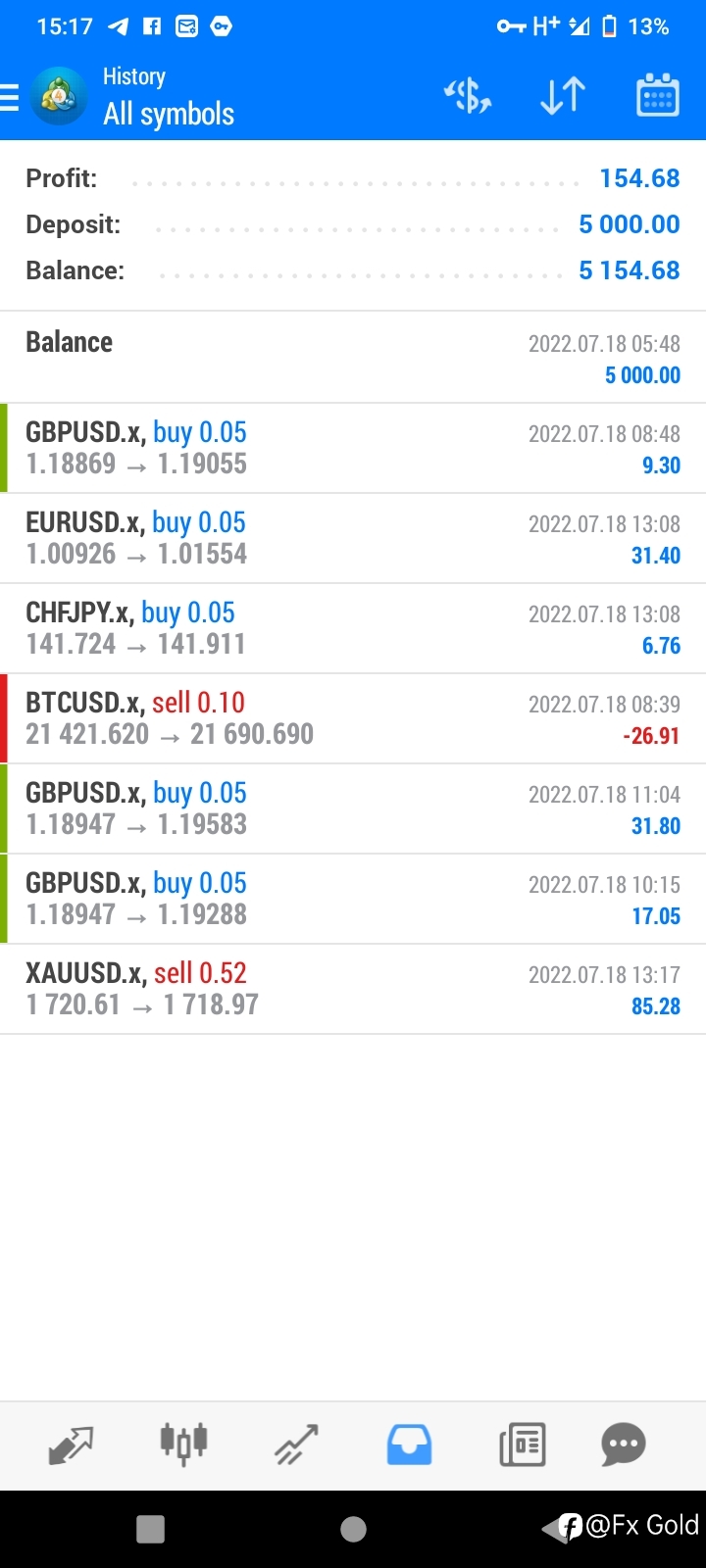Switch to the News tab
706x1568 pixels.
click(x=523, y=1445)
